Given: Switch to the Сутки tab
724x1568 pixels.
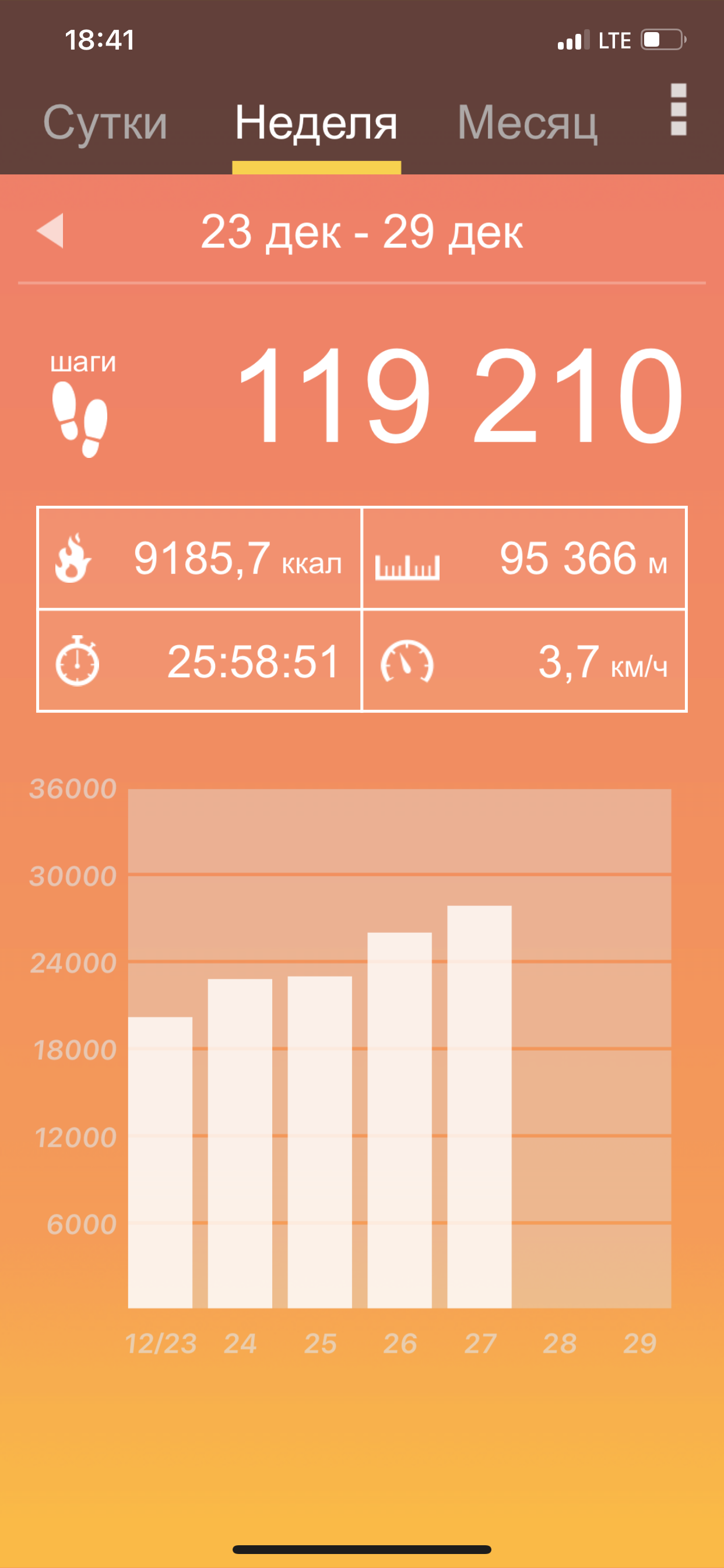Looking at the screenshot, I should tap(106, 124).
